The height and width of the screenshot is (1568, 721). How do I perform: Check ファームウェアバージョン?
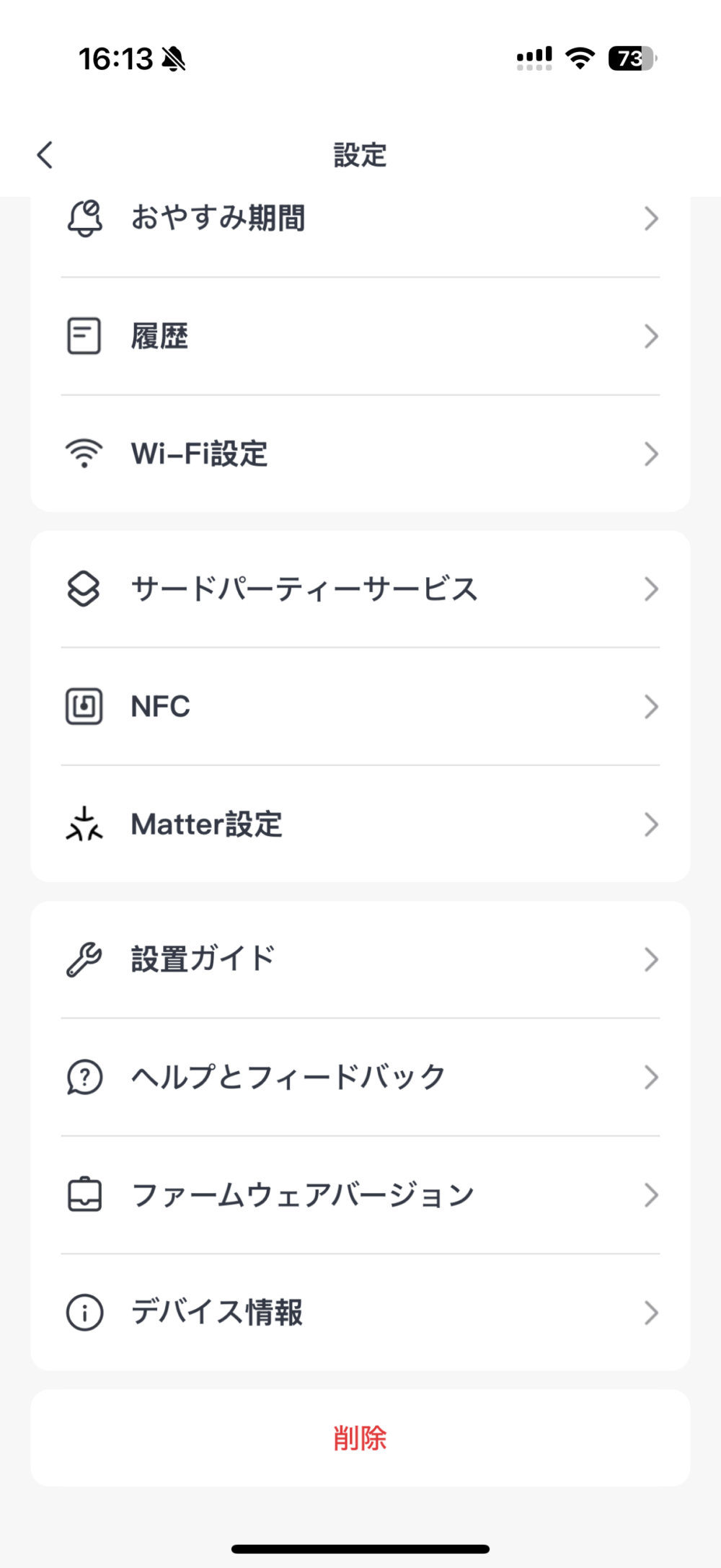[360, 1195]
